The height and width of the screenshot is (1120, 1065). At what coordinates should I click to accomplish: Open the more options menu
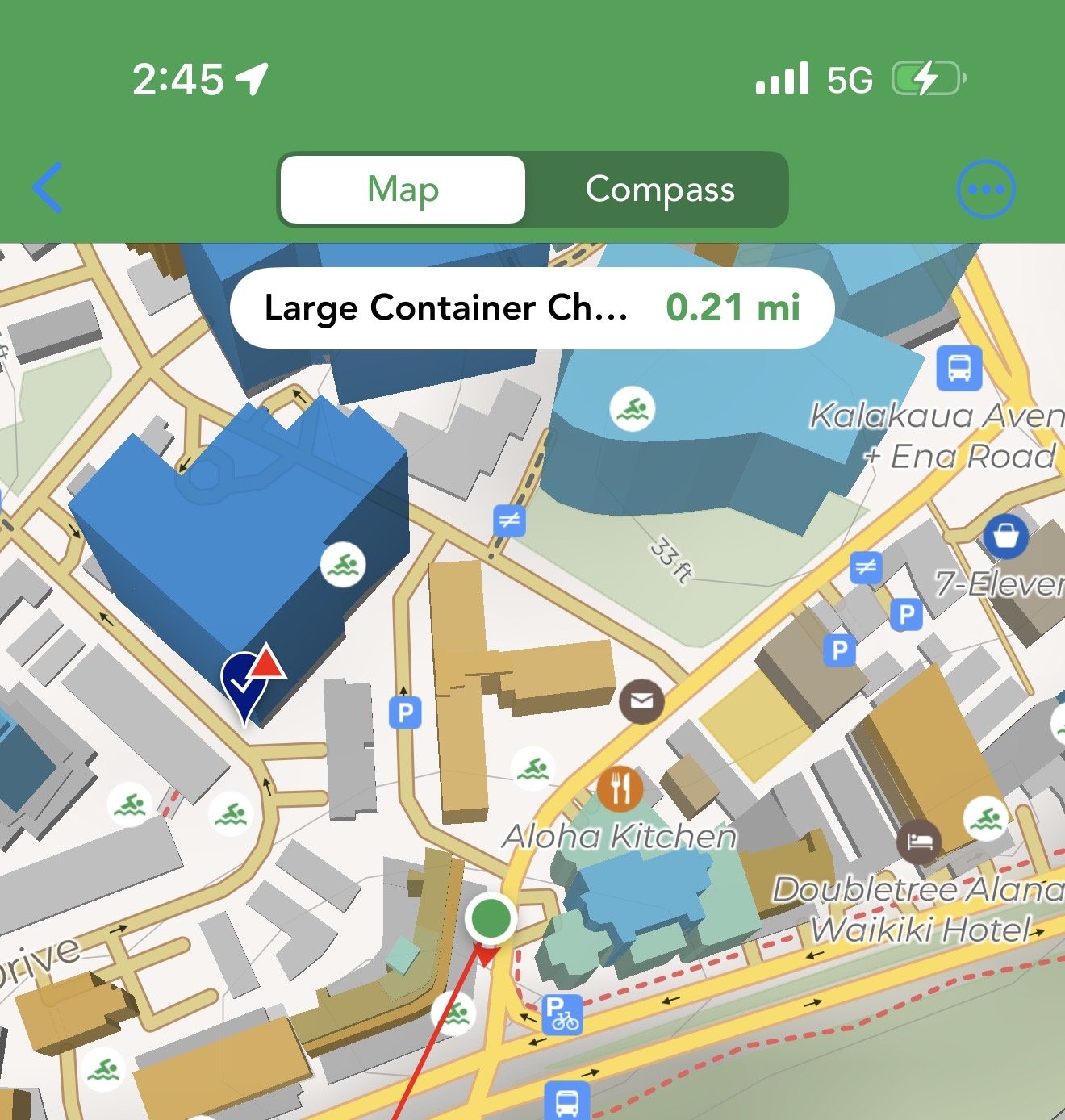(x=985, y=190)
